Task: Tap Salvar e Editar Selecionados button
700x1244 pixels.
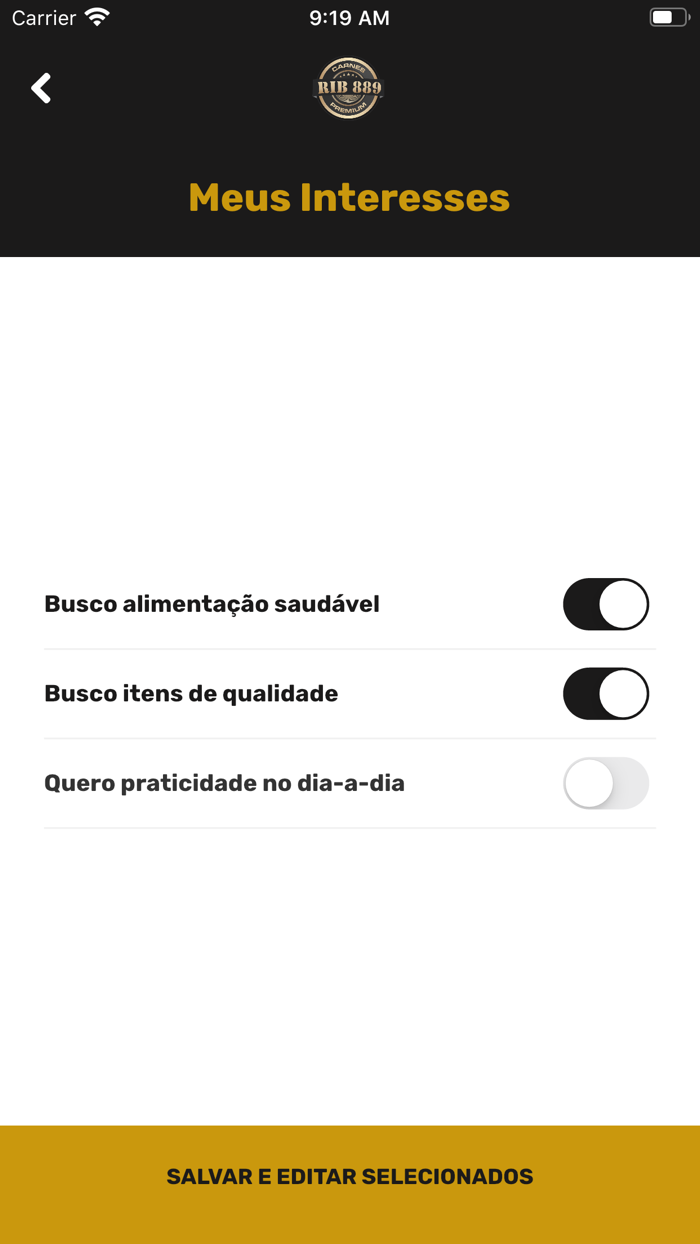Action: coord(350,1177)
